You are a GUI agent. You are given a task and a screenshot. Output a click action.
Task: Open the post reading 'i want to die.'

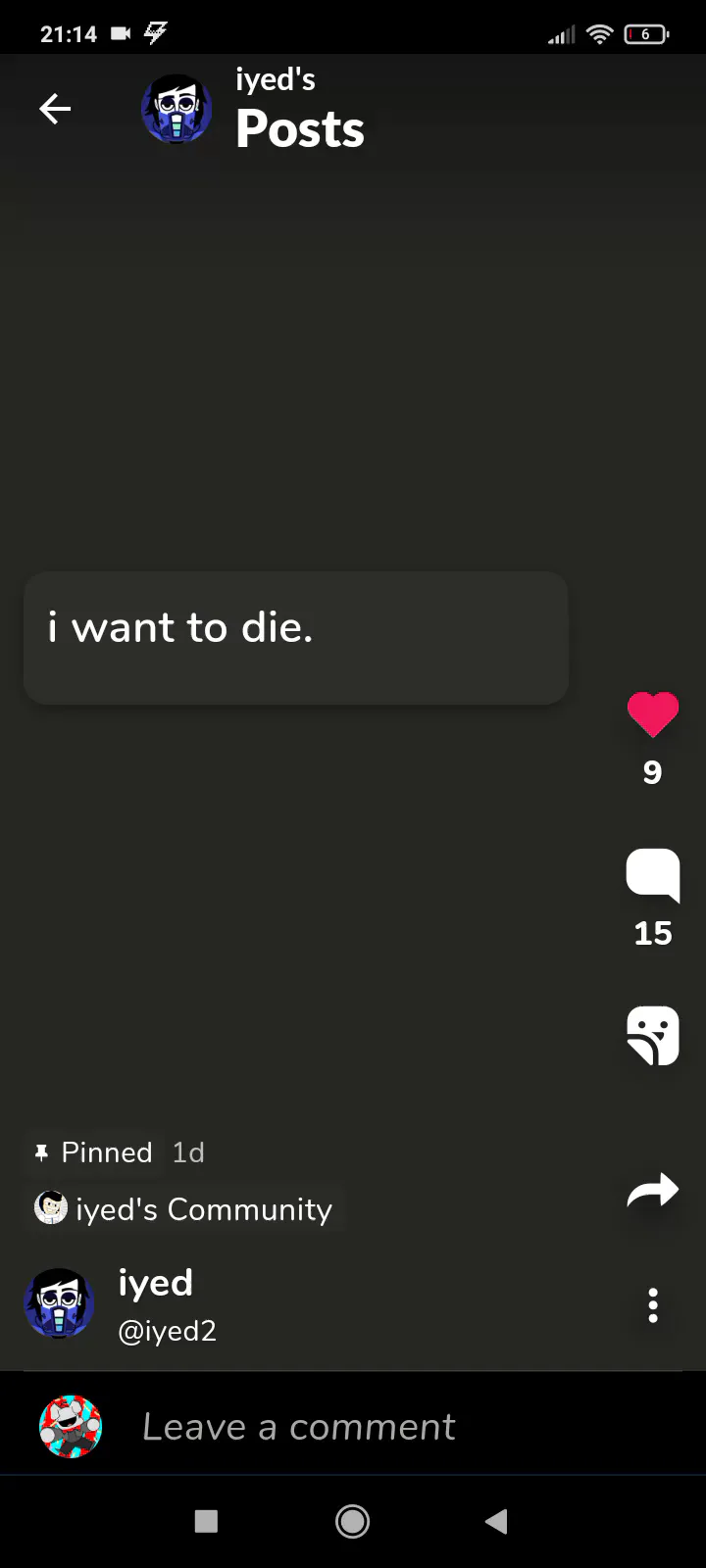(296, 638)
